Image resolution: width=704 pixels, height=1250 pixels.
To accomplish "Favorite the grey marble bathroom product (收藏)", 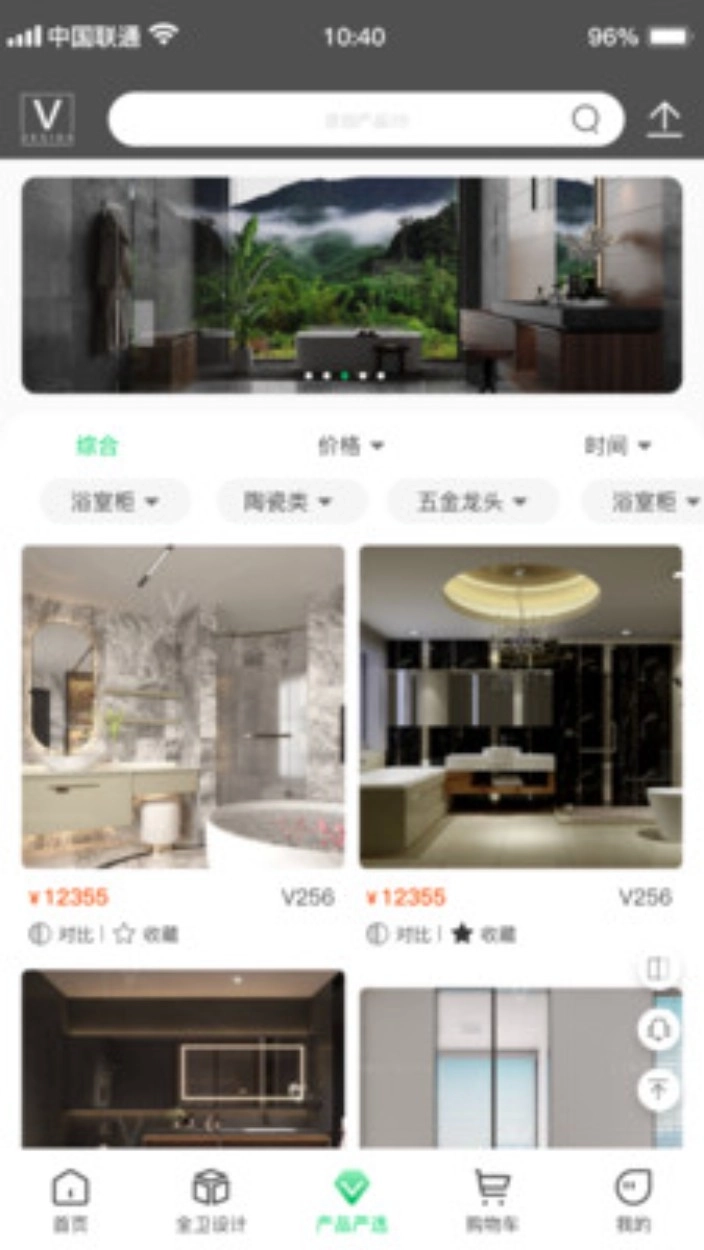I will coord(146,935).
